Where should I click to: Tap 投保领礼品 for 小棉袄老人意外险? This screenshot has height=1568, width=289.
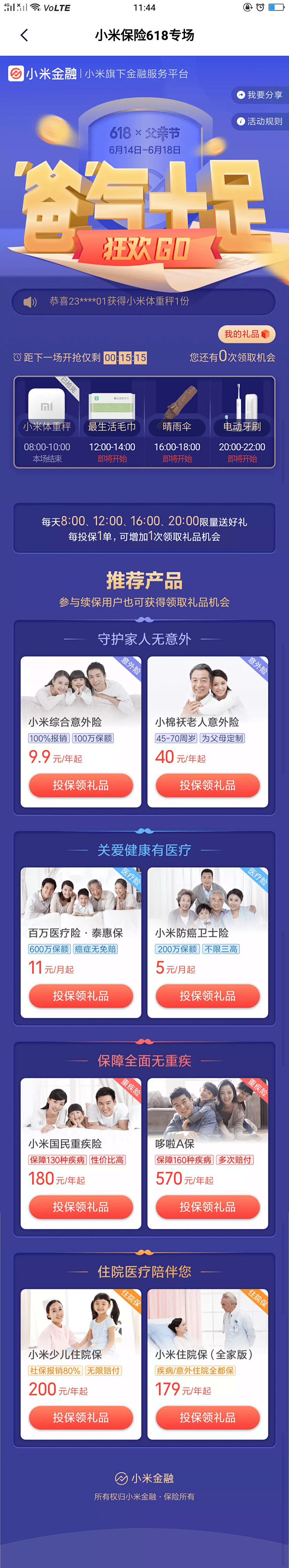[x=207, y=785]
